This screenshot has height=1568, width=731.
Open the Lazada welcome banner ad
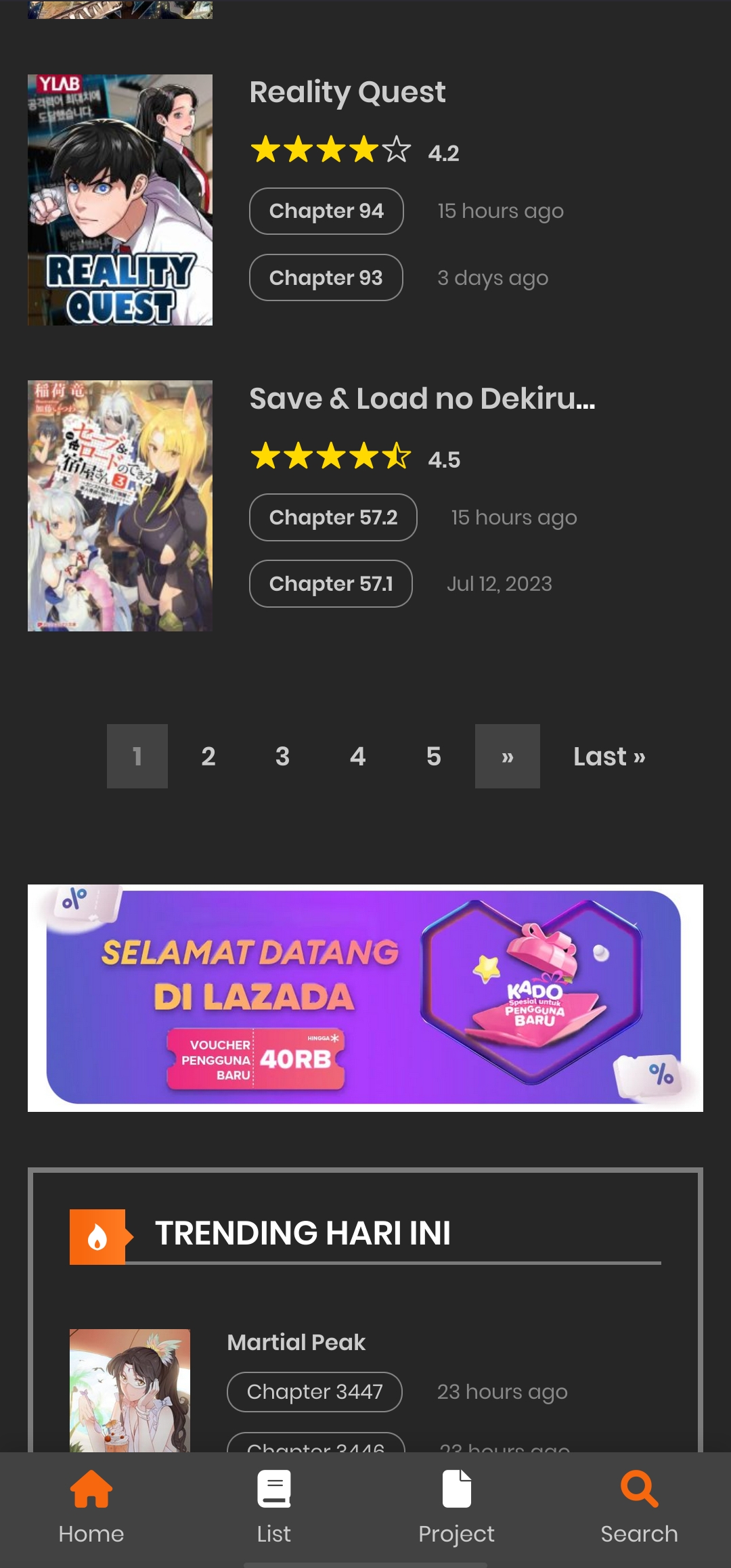(365, 998)
